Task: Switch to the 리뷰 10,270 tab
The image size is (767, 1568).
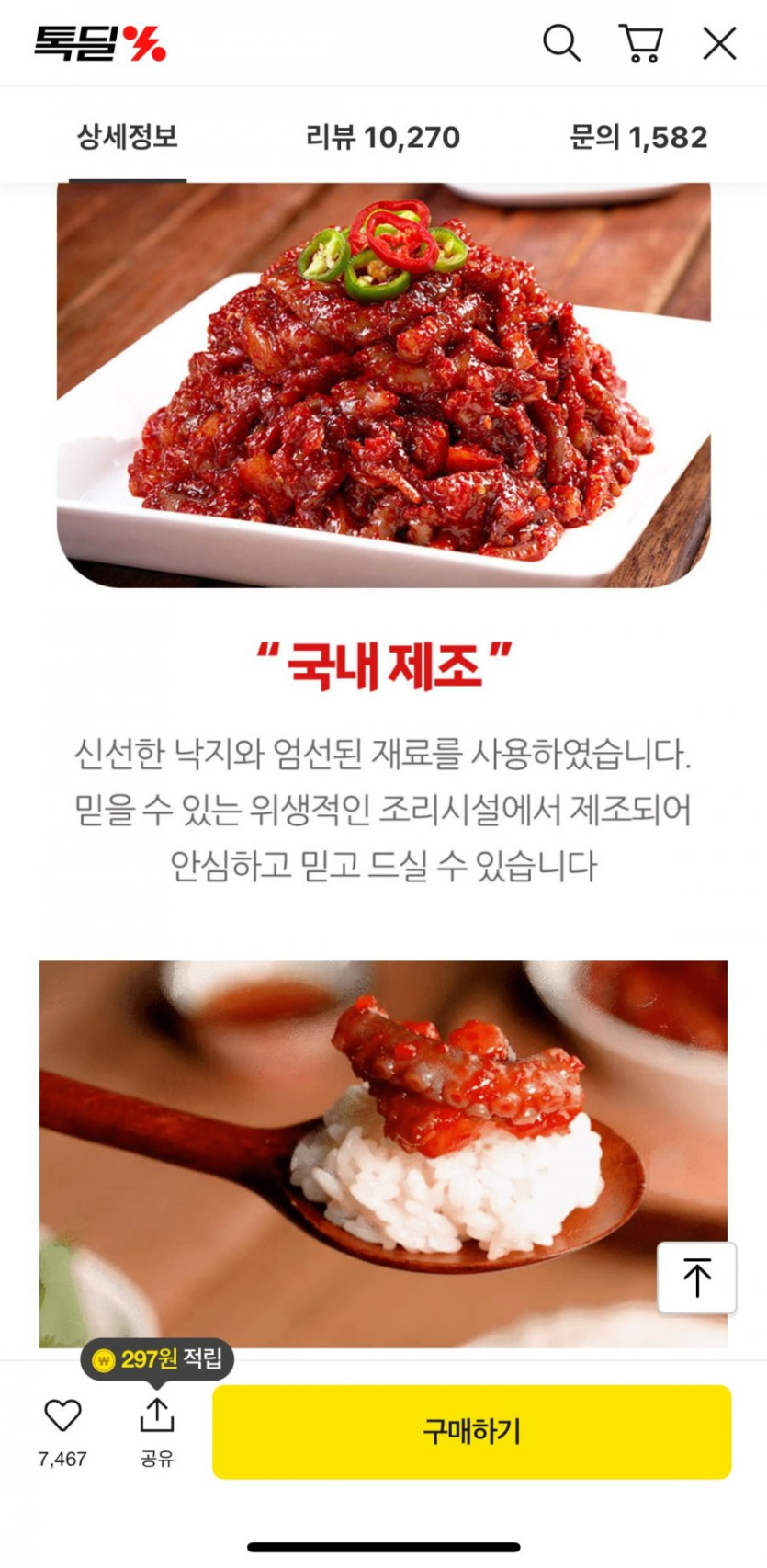Action: (383, 138)
